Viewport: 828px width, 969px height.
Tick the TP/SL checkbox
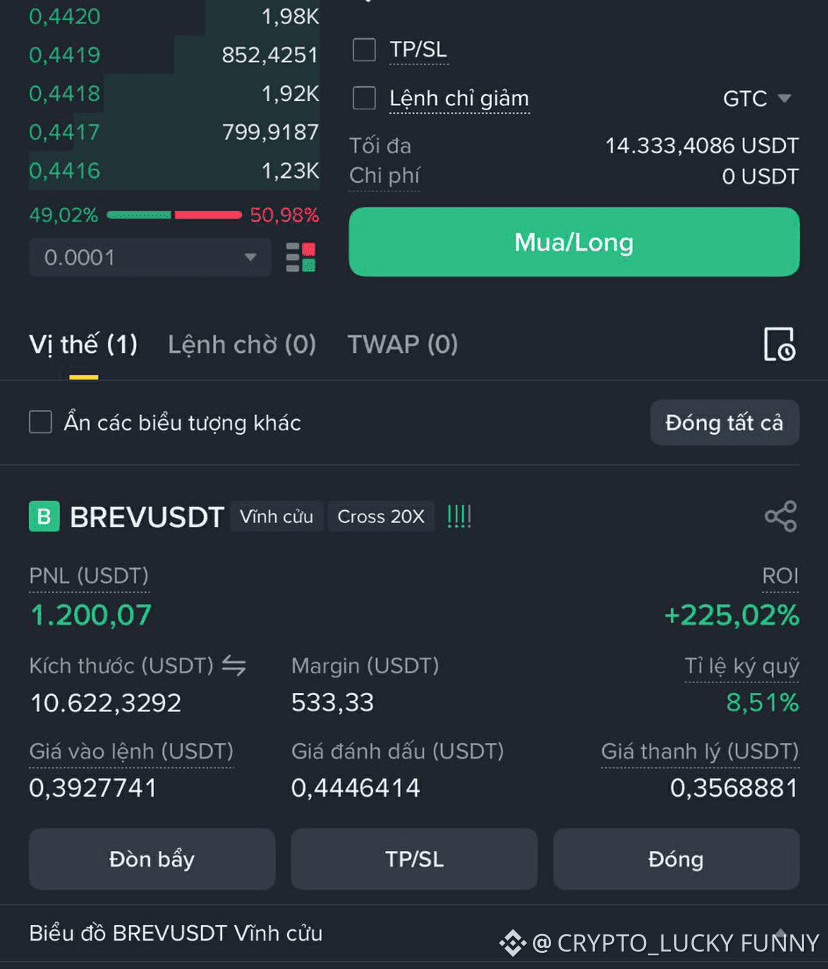364,50
